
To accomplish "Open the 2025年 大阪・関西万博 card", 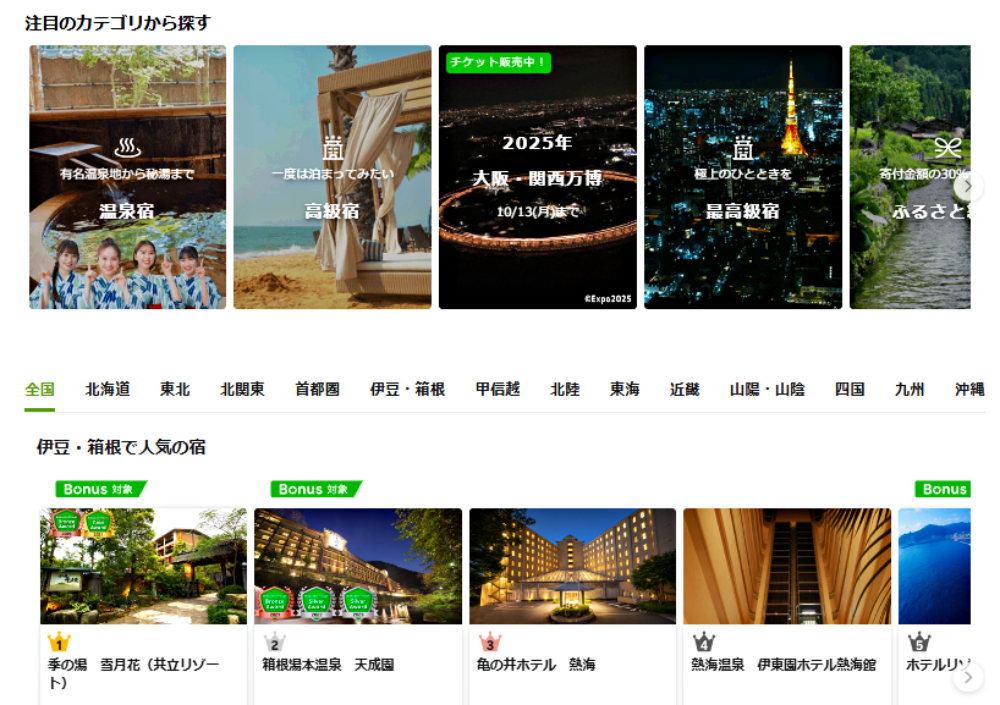I will point(537,177).
